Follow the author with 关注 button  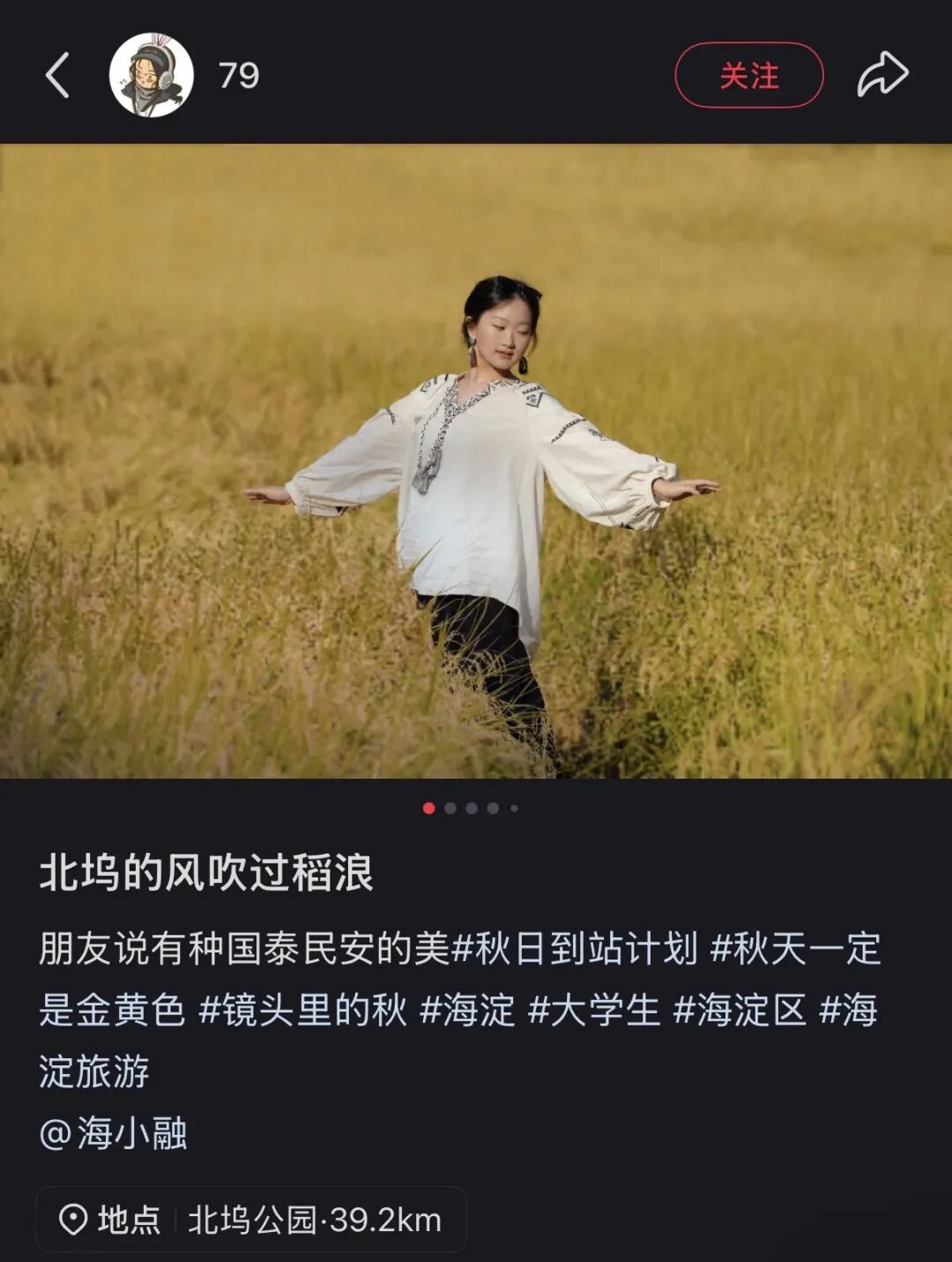(748, 75)
